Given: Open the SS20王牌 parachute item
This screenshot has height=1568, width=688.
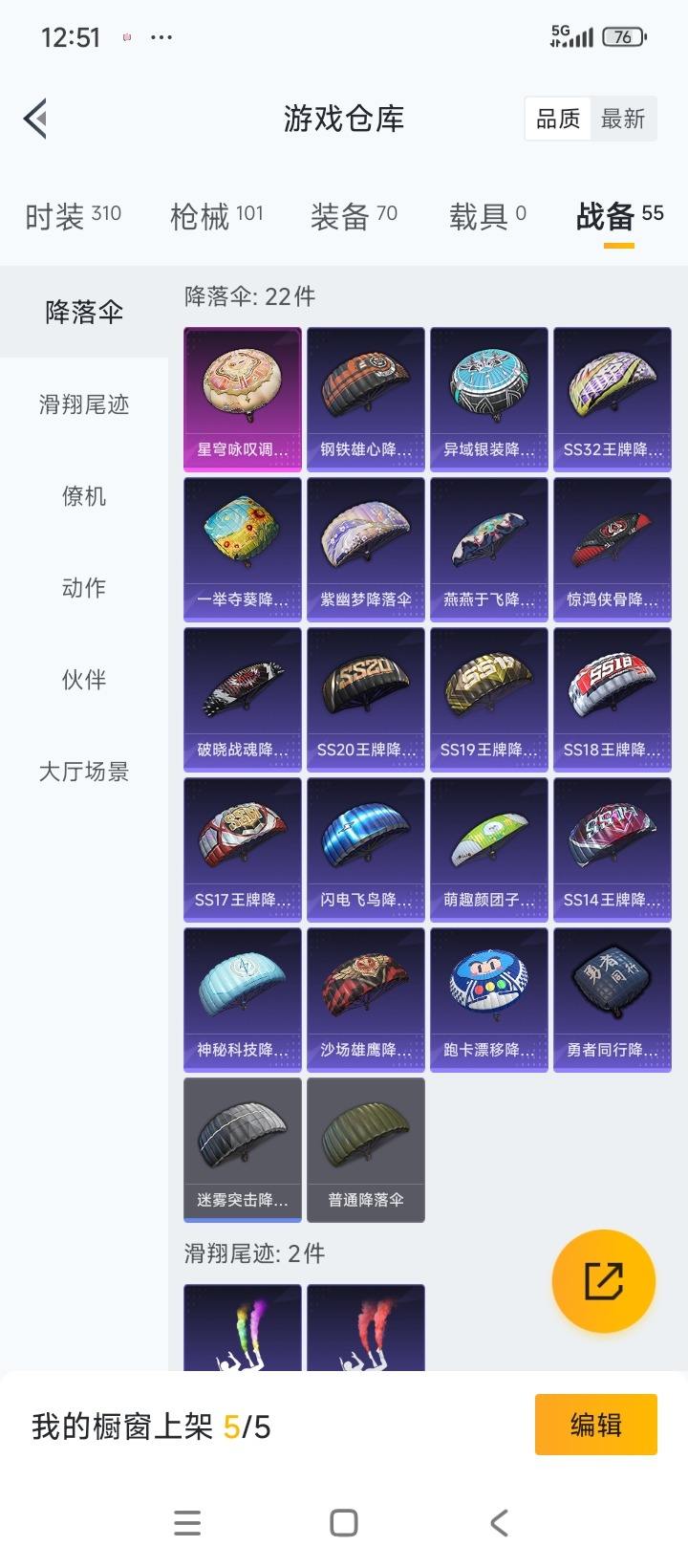Looking at the screenshot, I should click(x=366, y=699).
